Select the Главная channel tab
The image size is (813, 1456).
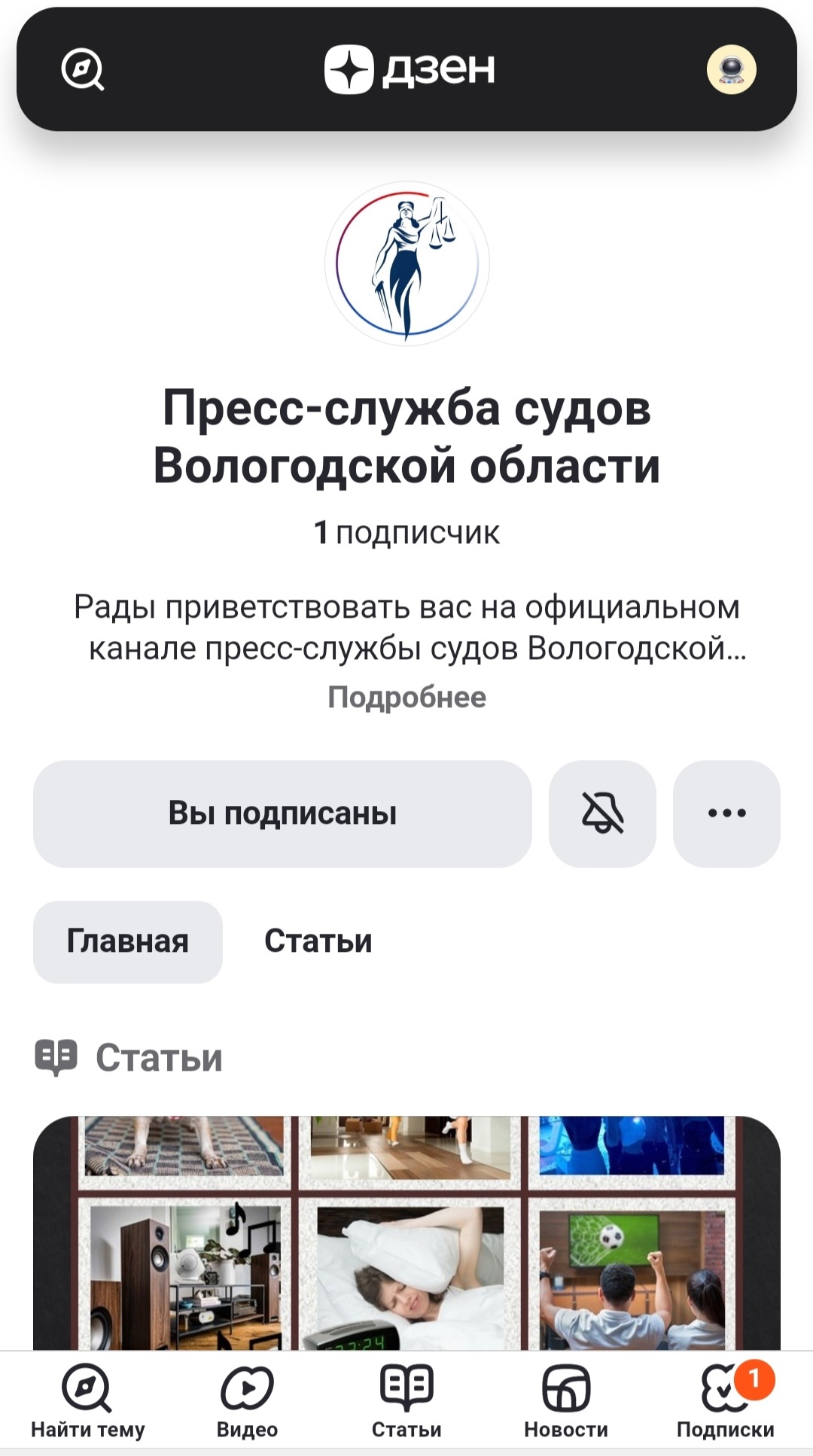pos(128,941)
